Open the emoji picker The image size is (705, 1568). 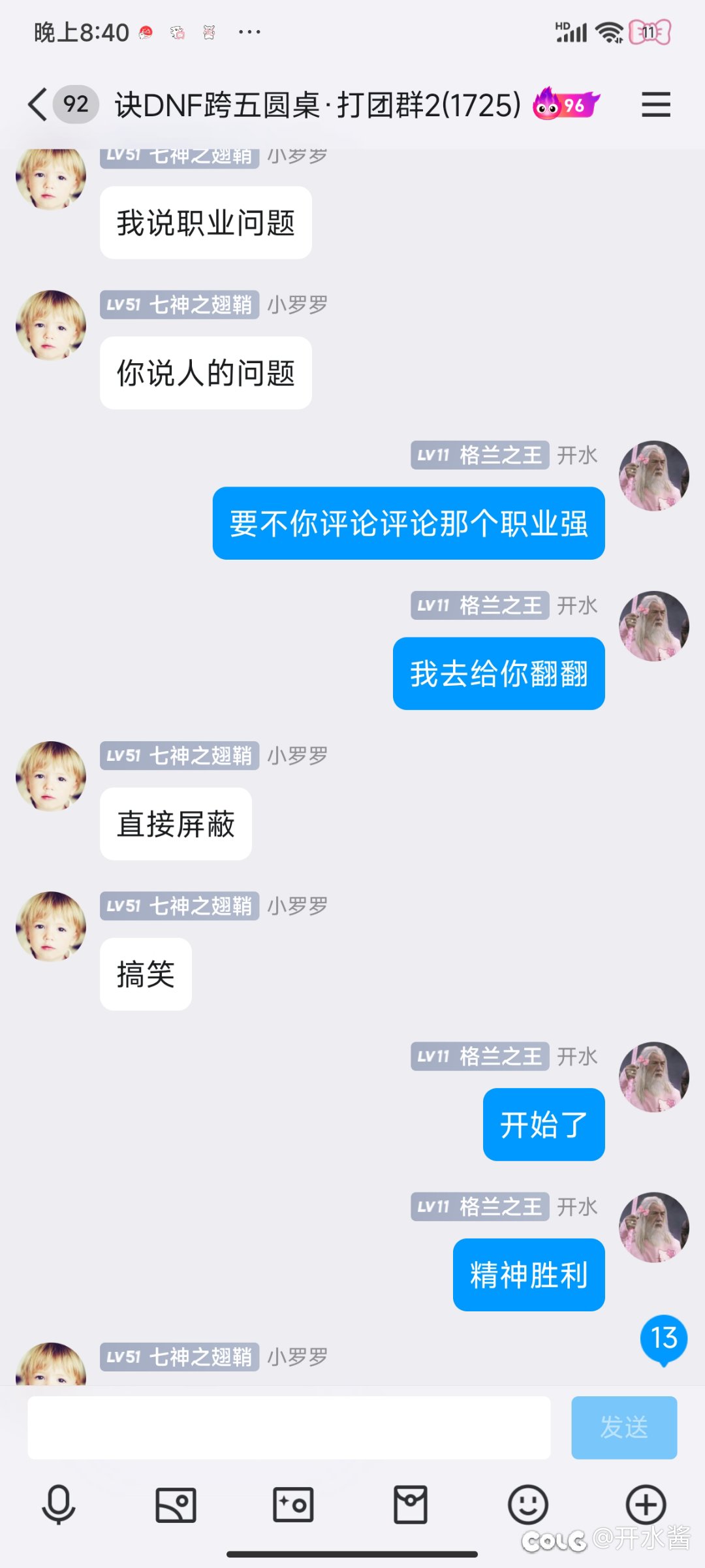click(x=528, y=1505)
